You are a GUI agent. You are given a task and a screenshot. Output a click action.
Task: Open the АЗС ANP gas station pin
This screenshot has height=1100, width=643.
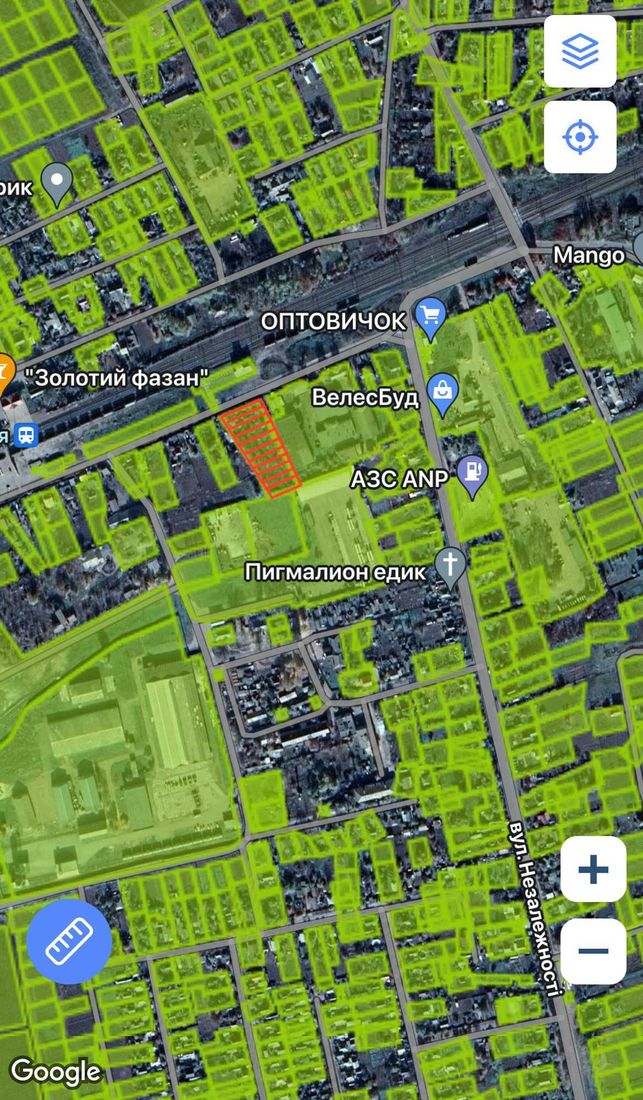point(473,477)
